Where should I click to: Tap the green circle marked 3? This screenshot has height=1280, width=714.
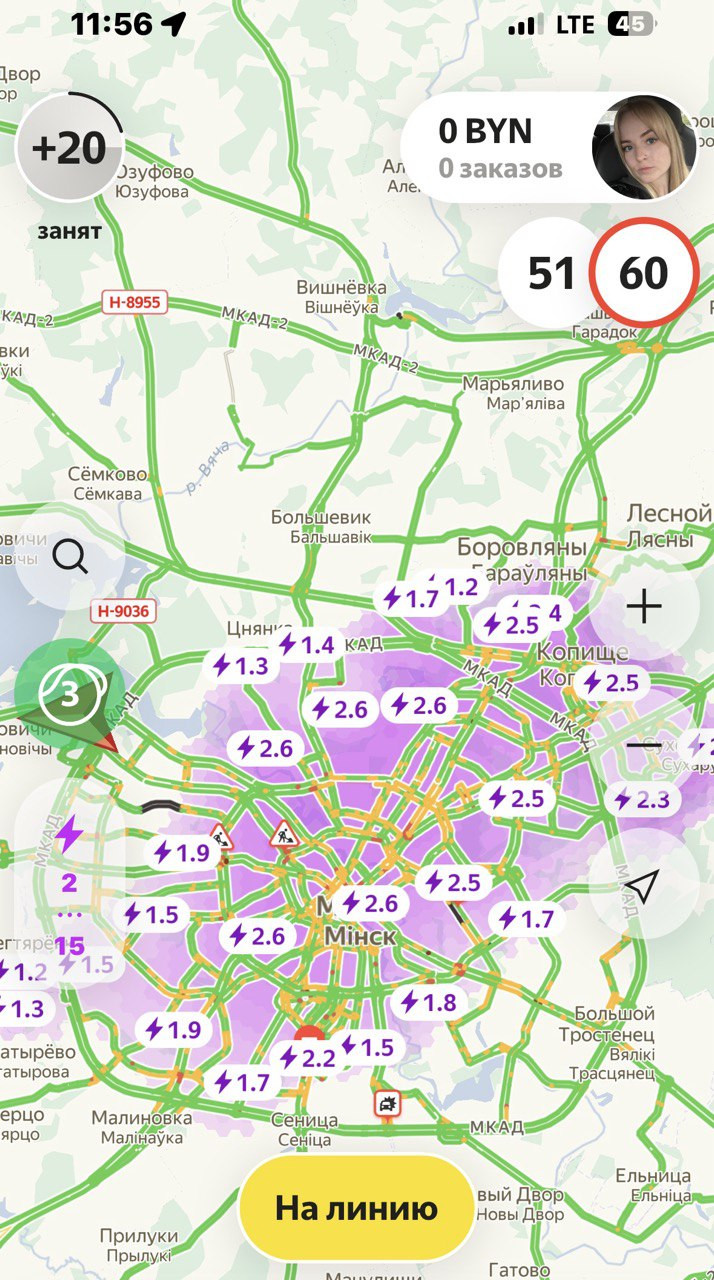(x=70, y=694)
